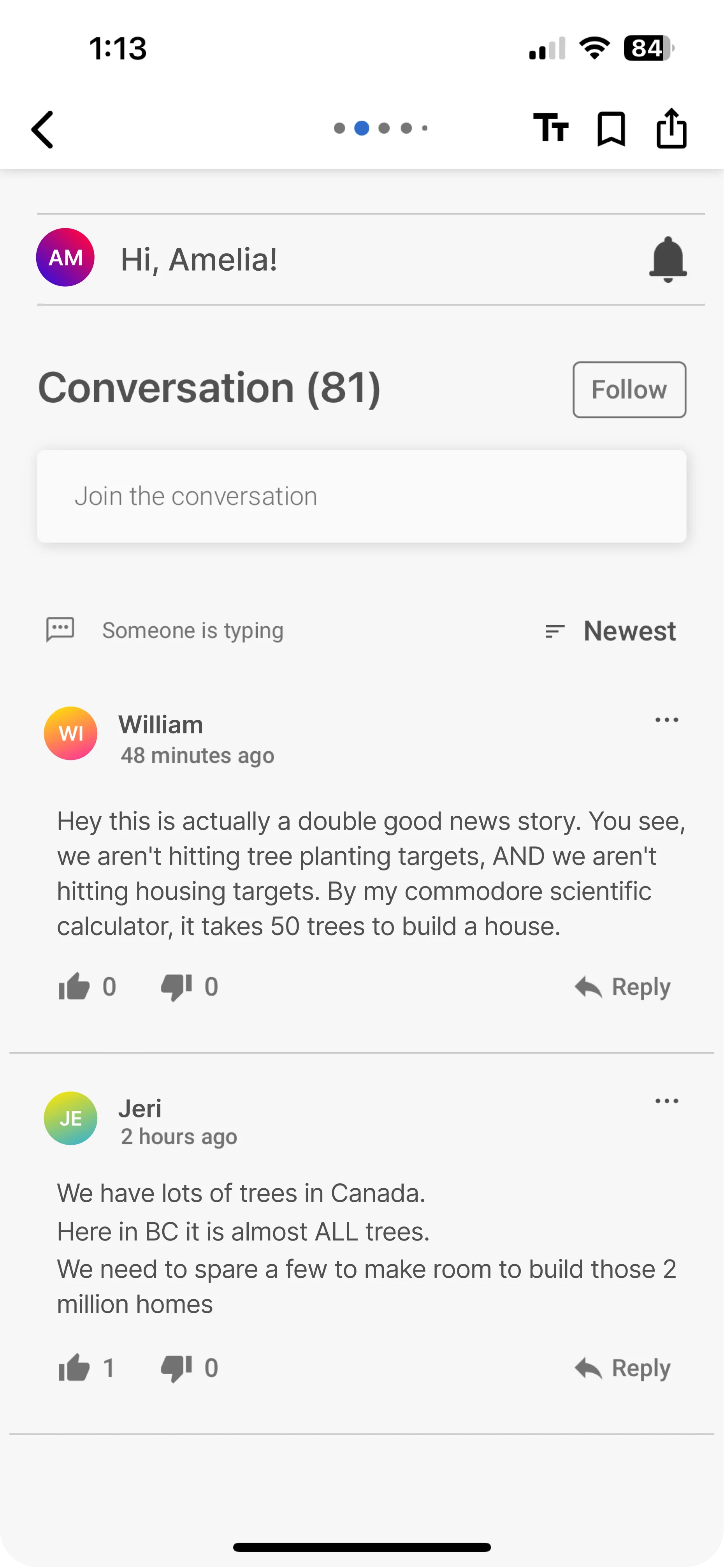Follow this conversation
This screenshot has width=724, height=1568.
[x=629, y=389]
